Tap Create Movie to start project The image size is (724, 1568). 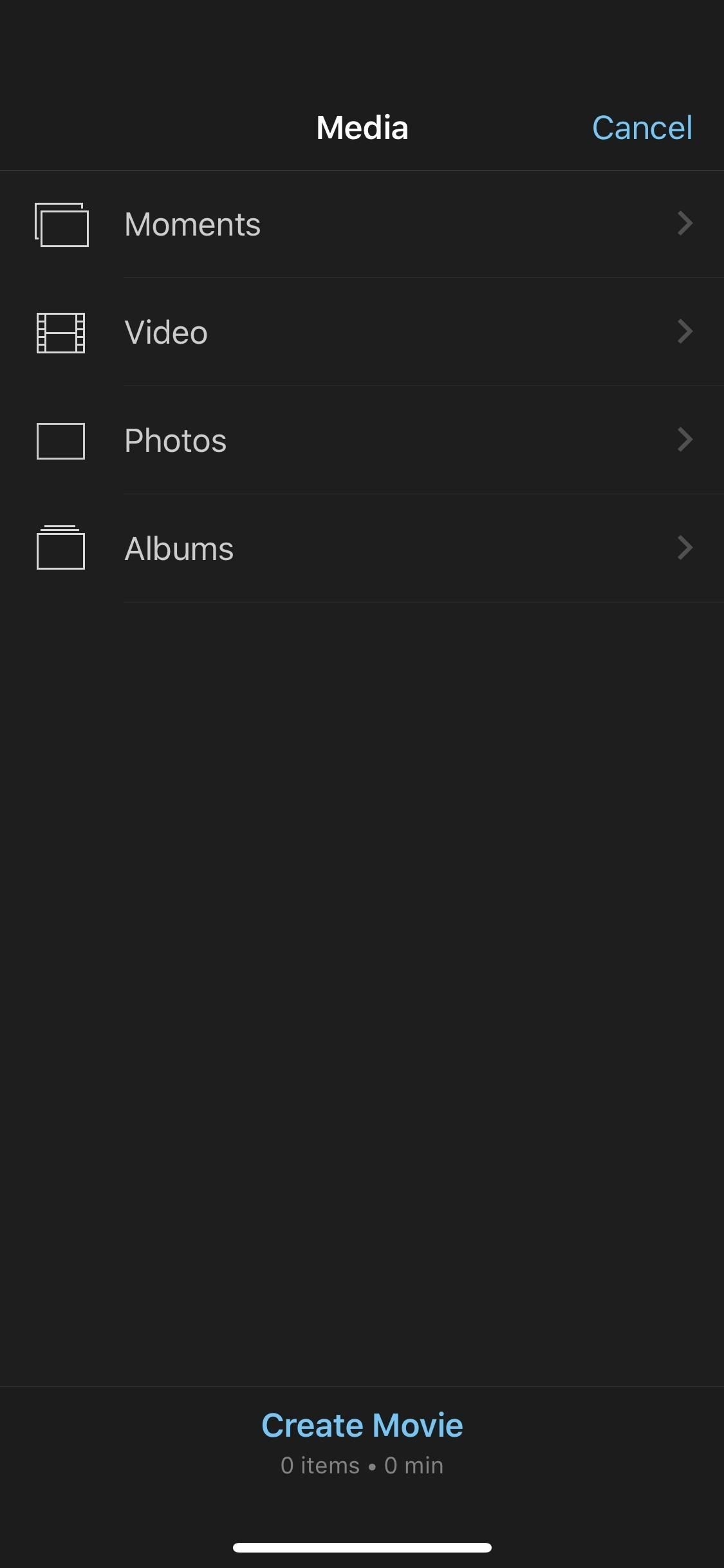[x=362, y=1424]
